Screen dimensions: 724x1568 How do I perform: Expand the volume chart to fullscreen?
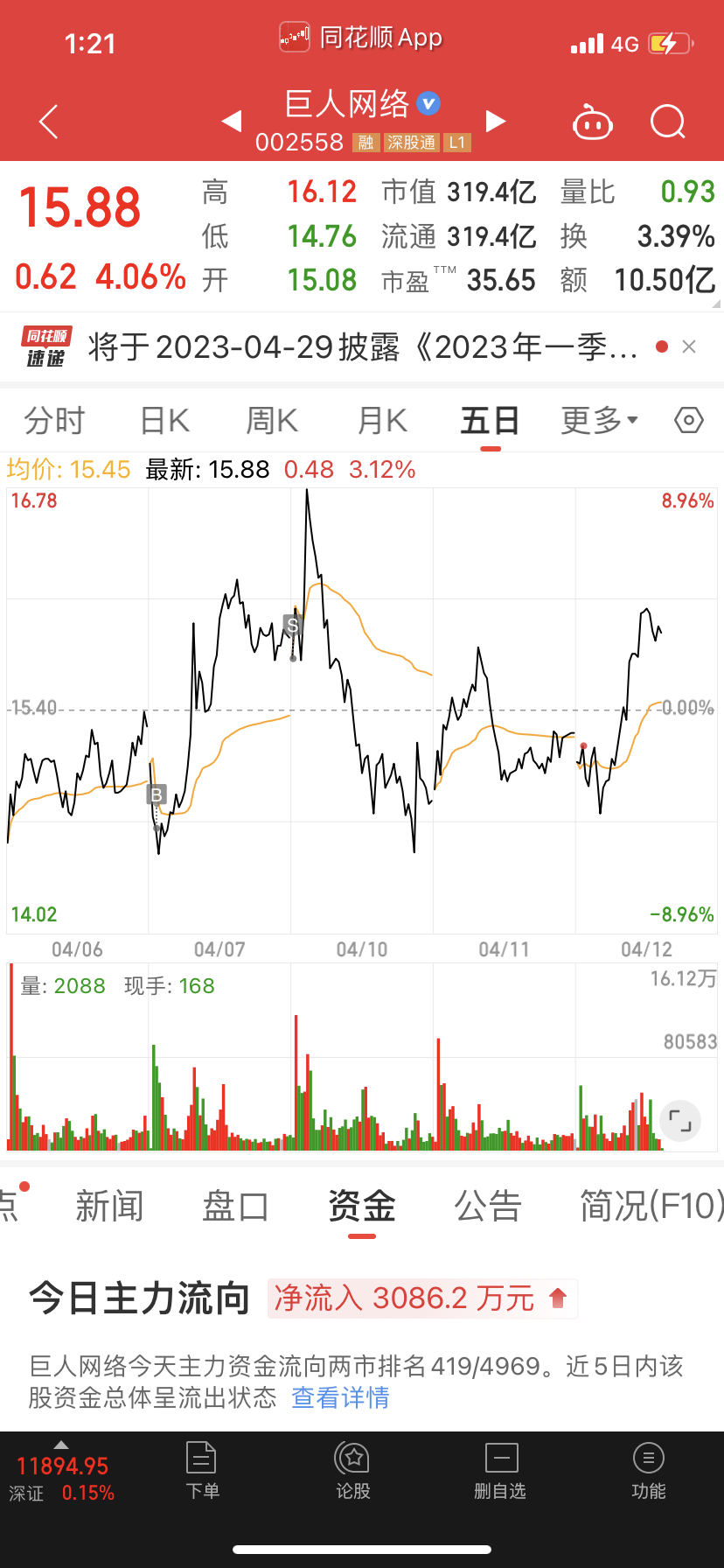tap(680, 1121)
